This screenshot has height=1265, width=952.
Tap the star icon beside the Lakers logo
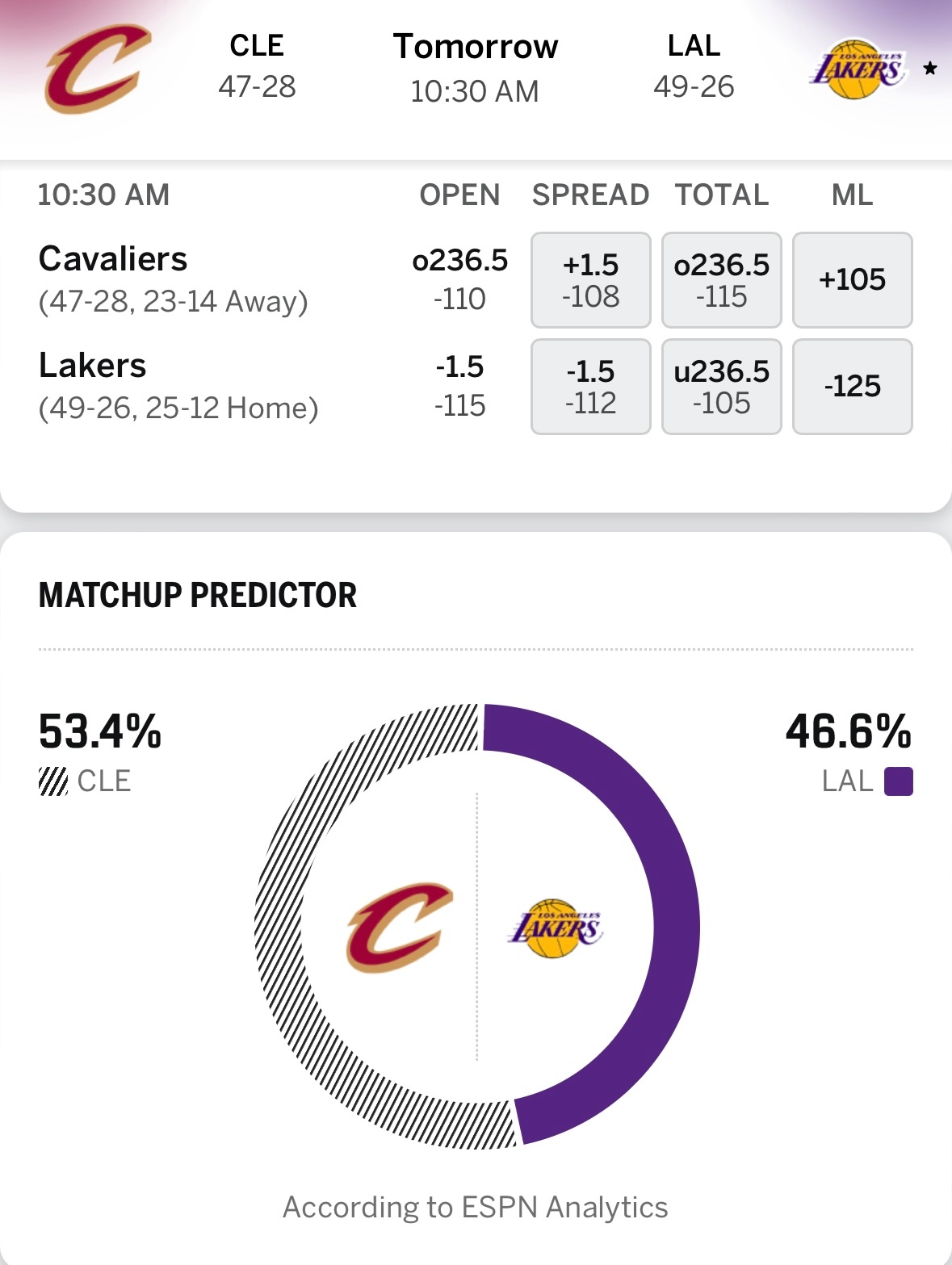(929, 67)
